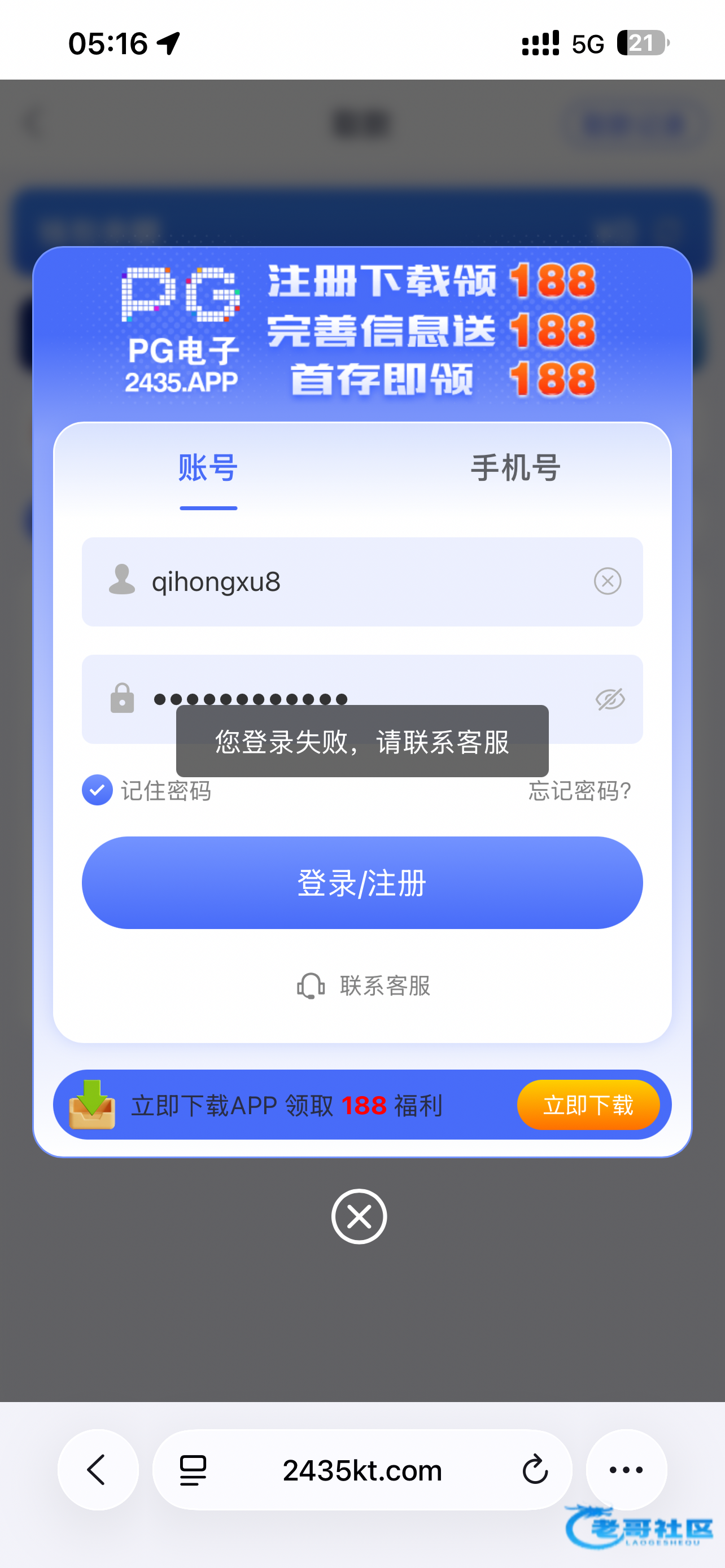This screenshot has width=725, height=1568.
Task: Uncheck the 记住密码 checkbox
Action: click(97, 790)
